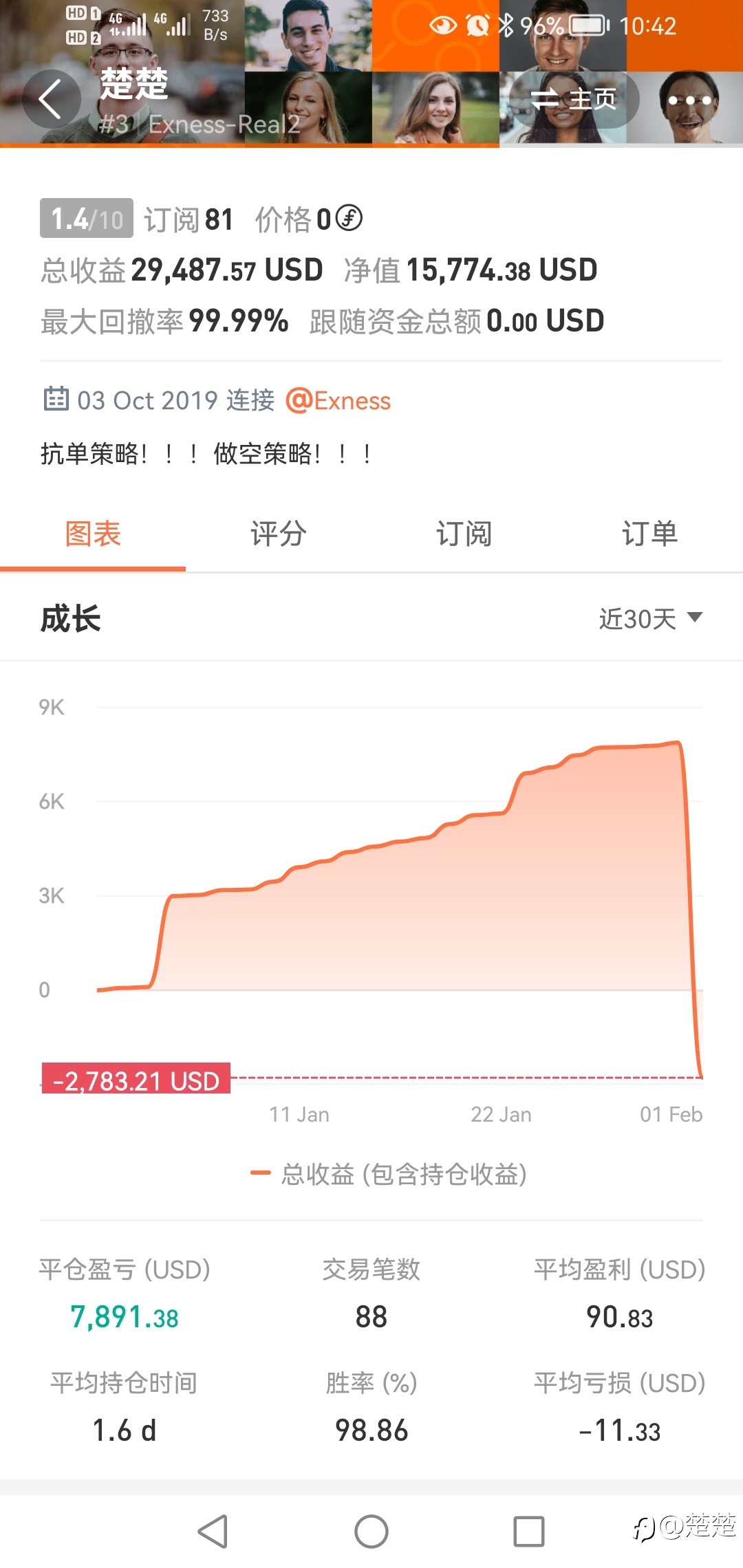Switch to the 评分 tab

[279, 534]
